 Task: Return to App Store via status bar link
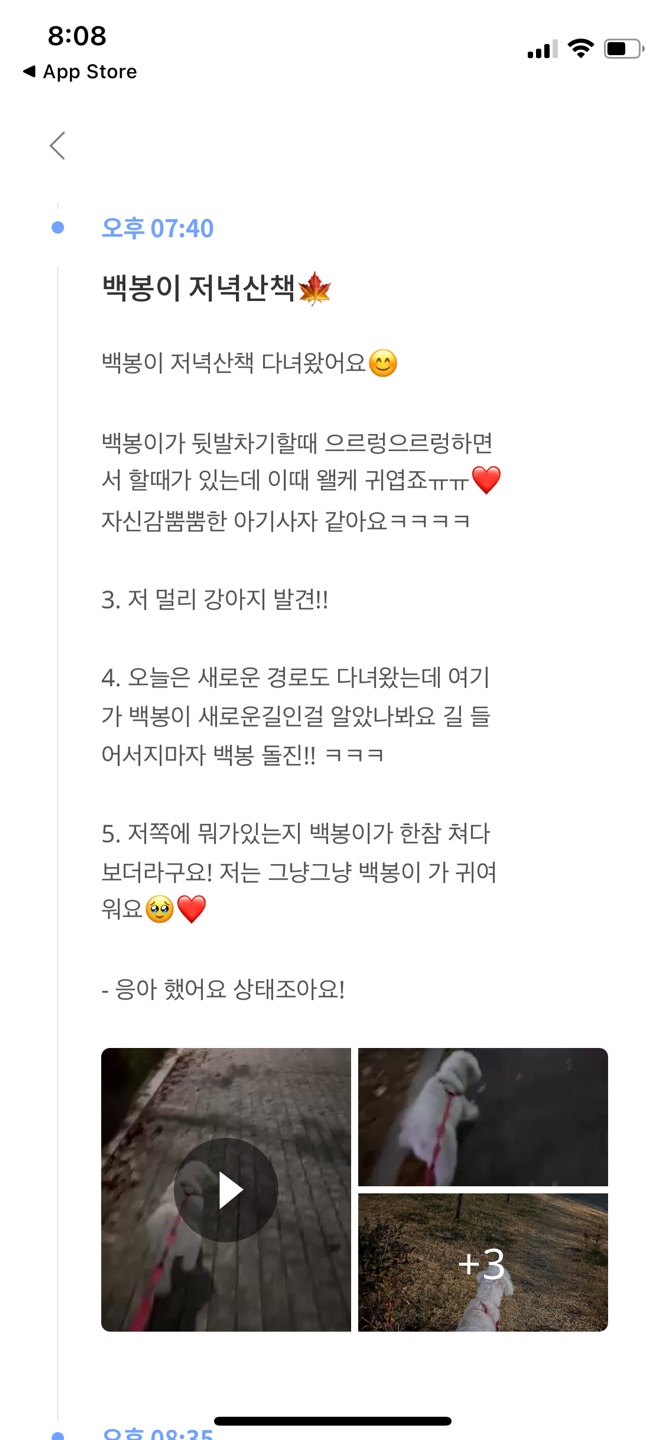click(79, 72)
